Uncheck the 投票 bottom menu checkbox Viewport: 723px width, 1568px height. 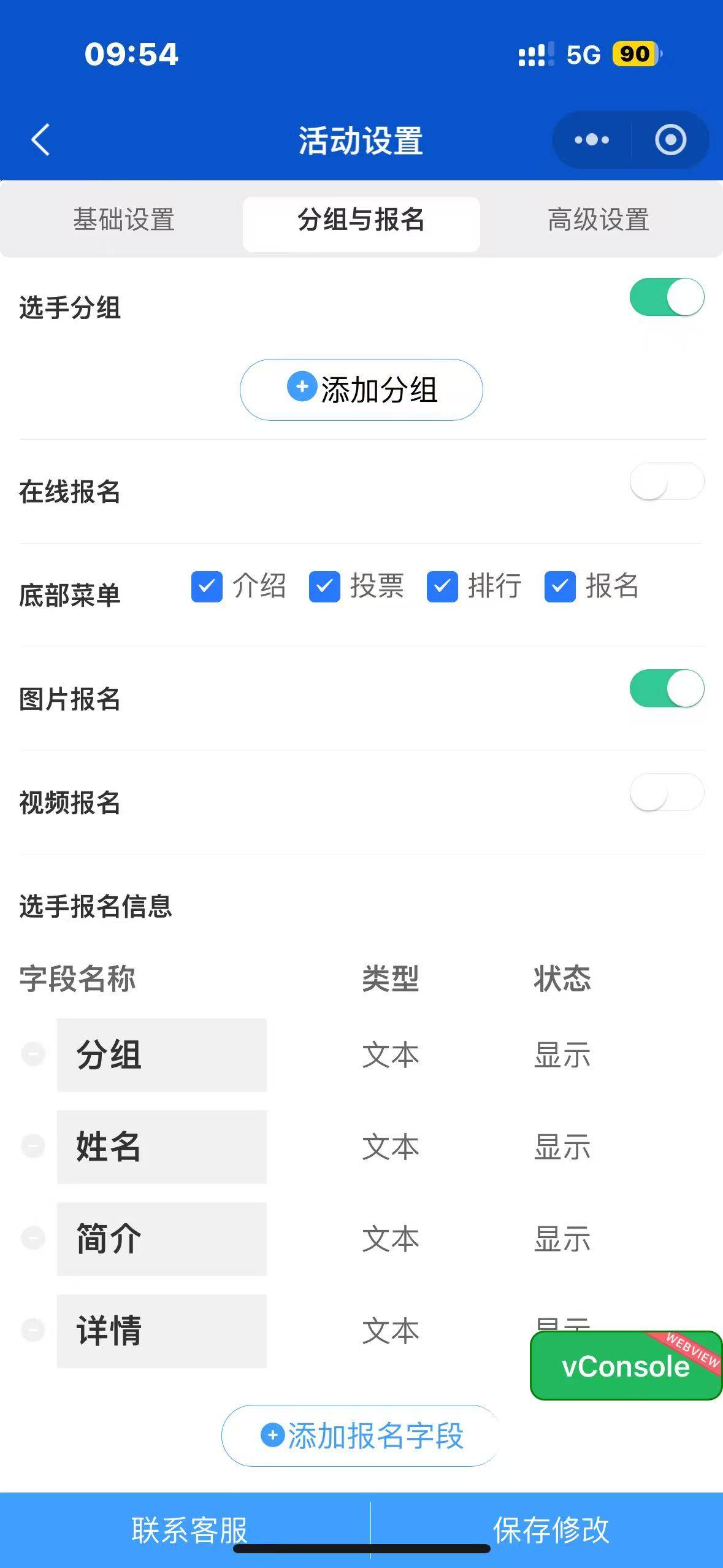324,586
